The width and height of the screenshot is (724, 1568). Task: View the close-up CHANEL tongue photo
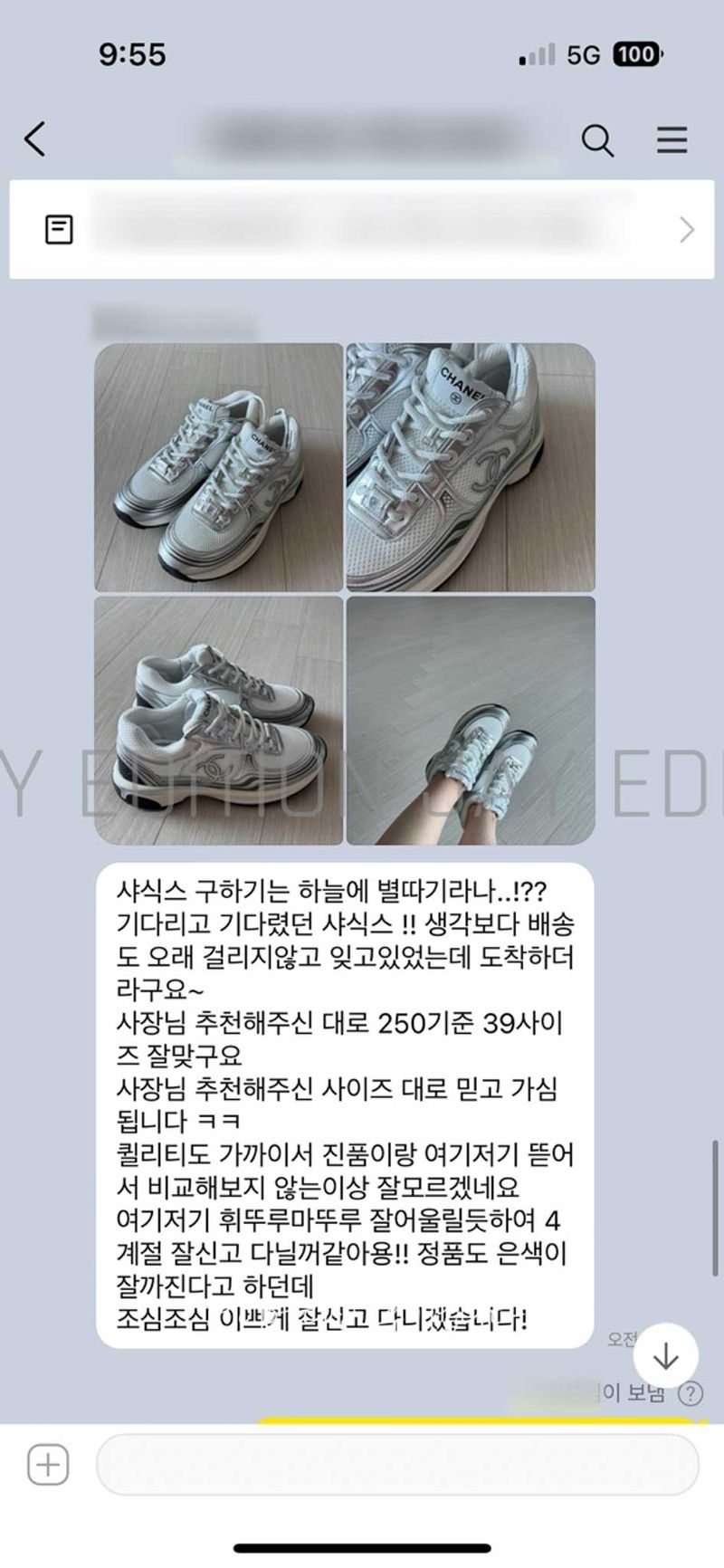pos(471,467)
